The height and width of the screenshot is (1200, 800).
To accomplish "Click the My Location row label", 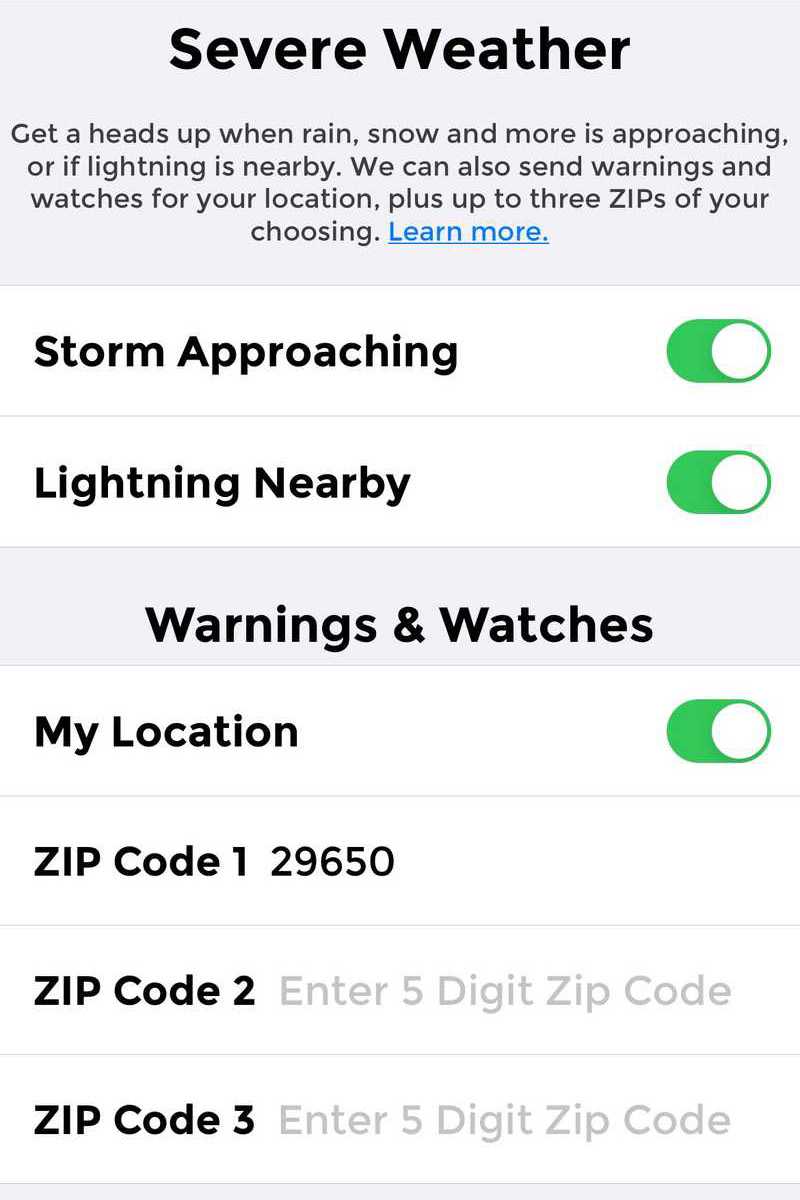I will tap(166, 731).
